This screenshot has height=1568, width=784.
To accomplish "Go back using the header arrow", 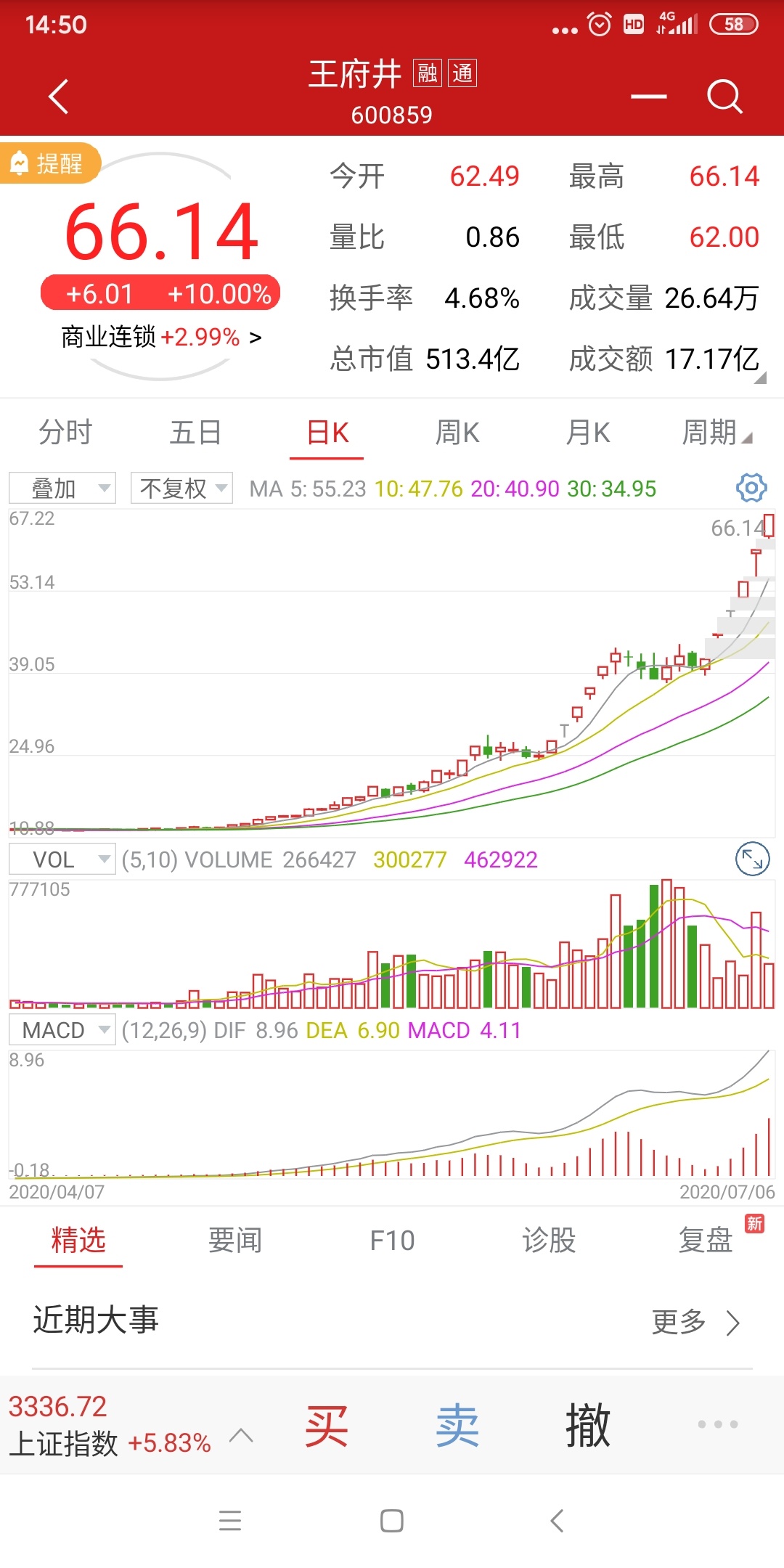I will coord(59,97).
